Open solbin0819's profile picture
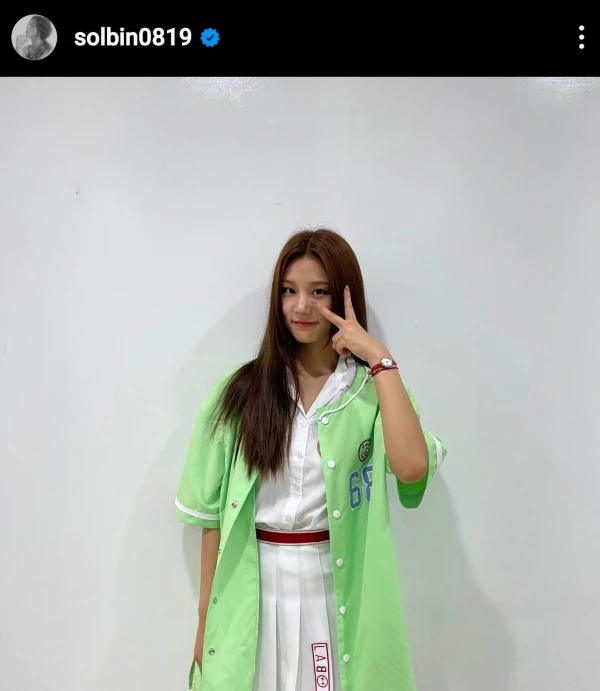 tap(34, 38)
